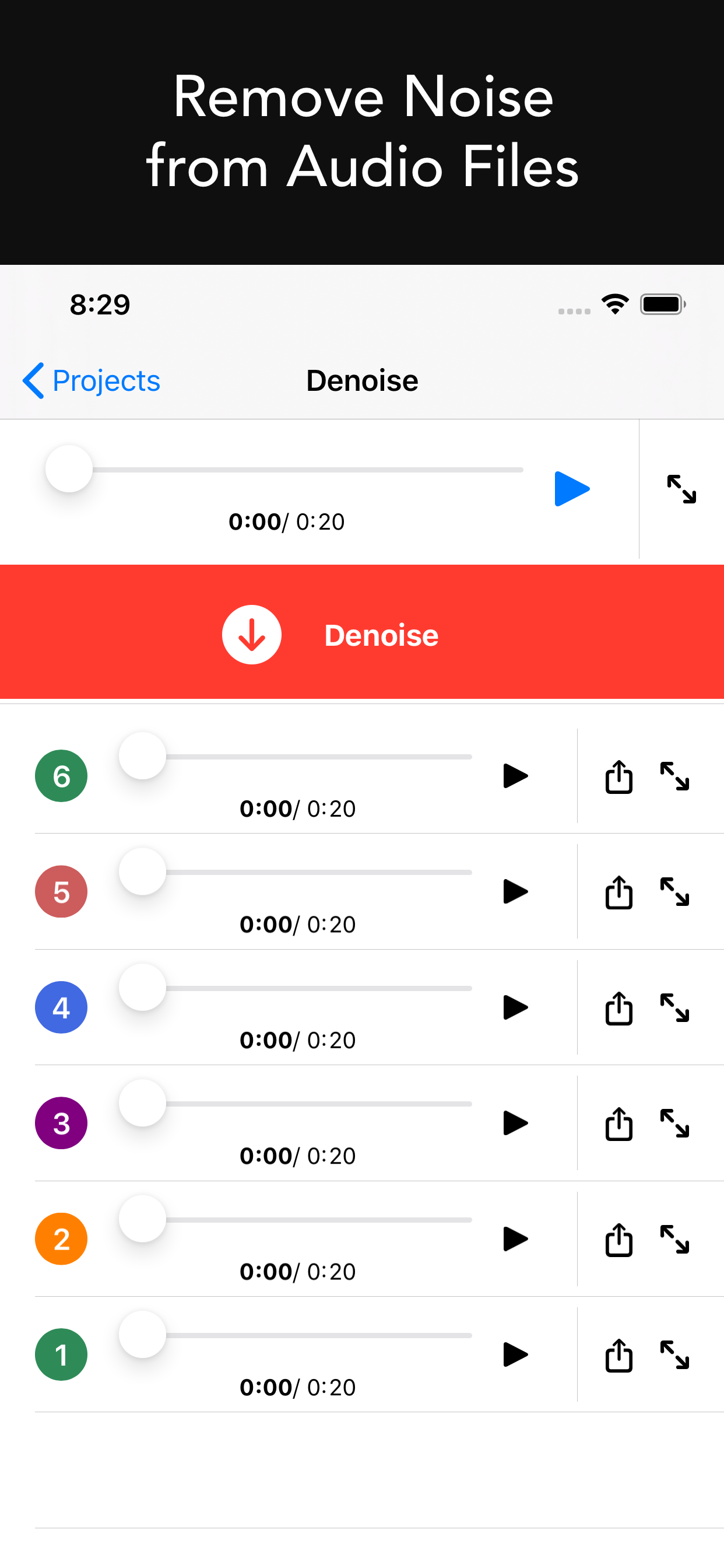Share track 3 audio result
724x1568 pixels.
(618, 1123)
